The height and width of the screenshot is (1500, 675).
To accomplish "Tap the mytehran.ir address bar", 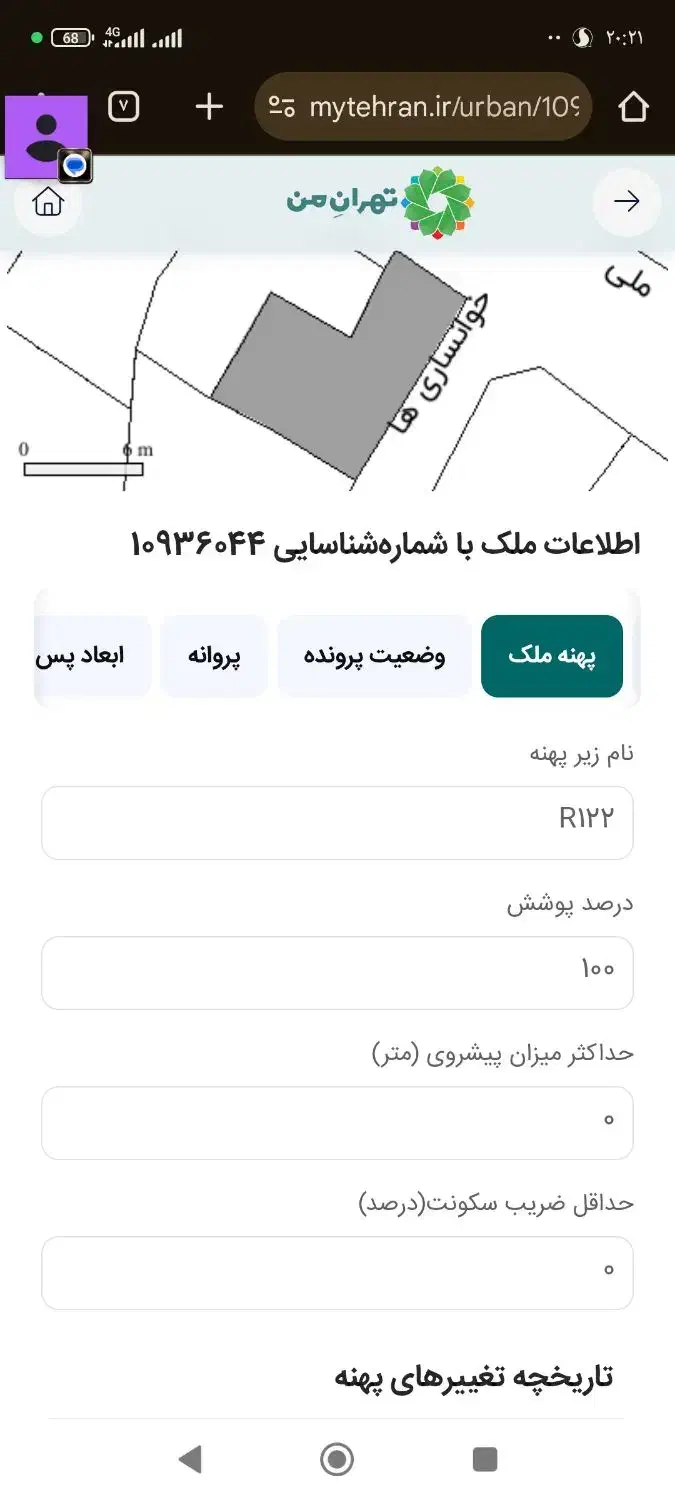I will coord(424,106).
